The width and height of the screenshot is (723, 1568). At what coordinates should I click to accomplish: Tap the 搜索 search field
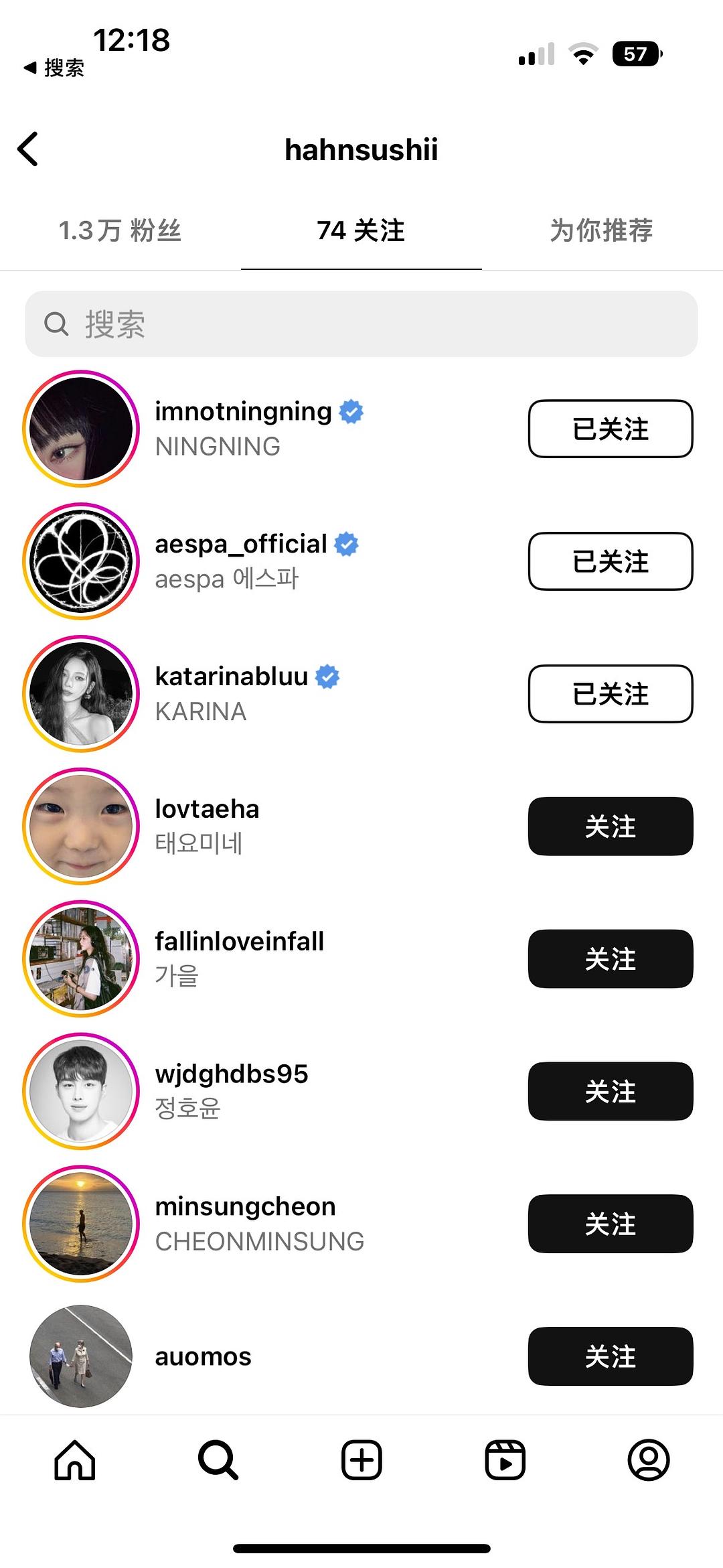361,324
